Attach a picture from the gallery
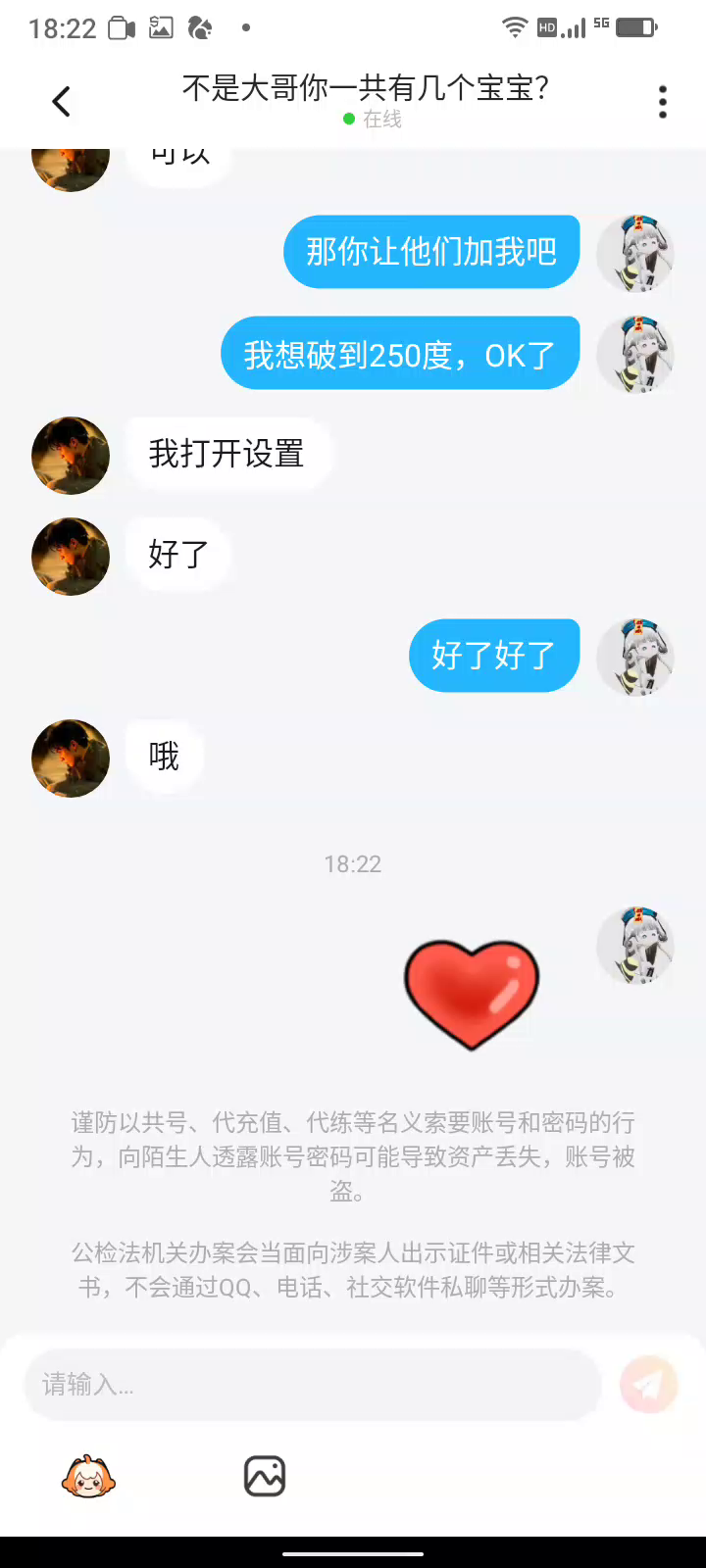 [x=264, y=1476]
